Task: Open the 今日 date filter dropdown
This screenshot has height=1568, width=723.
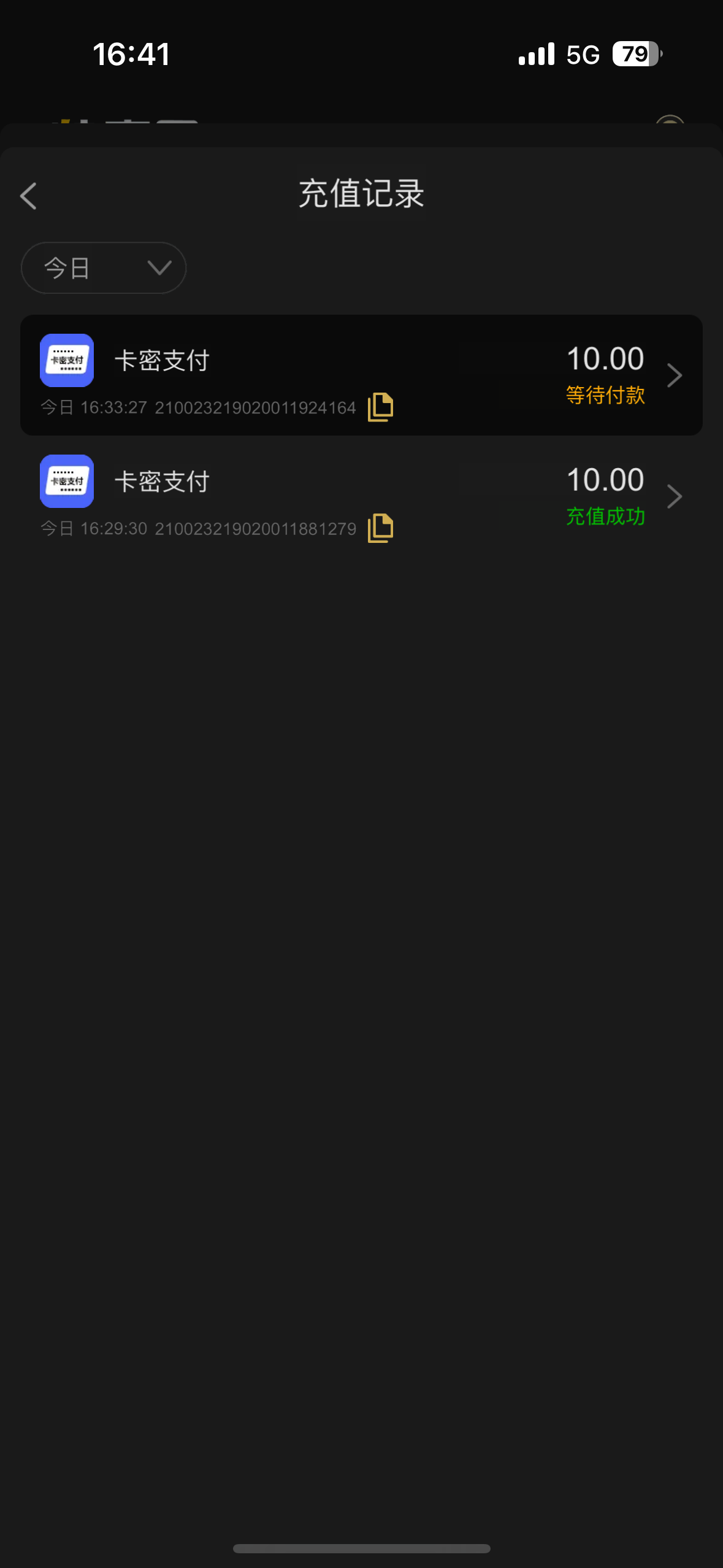Action: 104,267
